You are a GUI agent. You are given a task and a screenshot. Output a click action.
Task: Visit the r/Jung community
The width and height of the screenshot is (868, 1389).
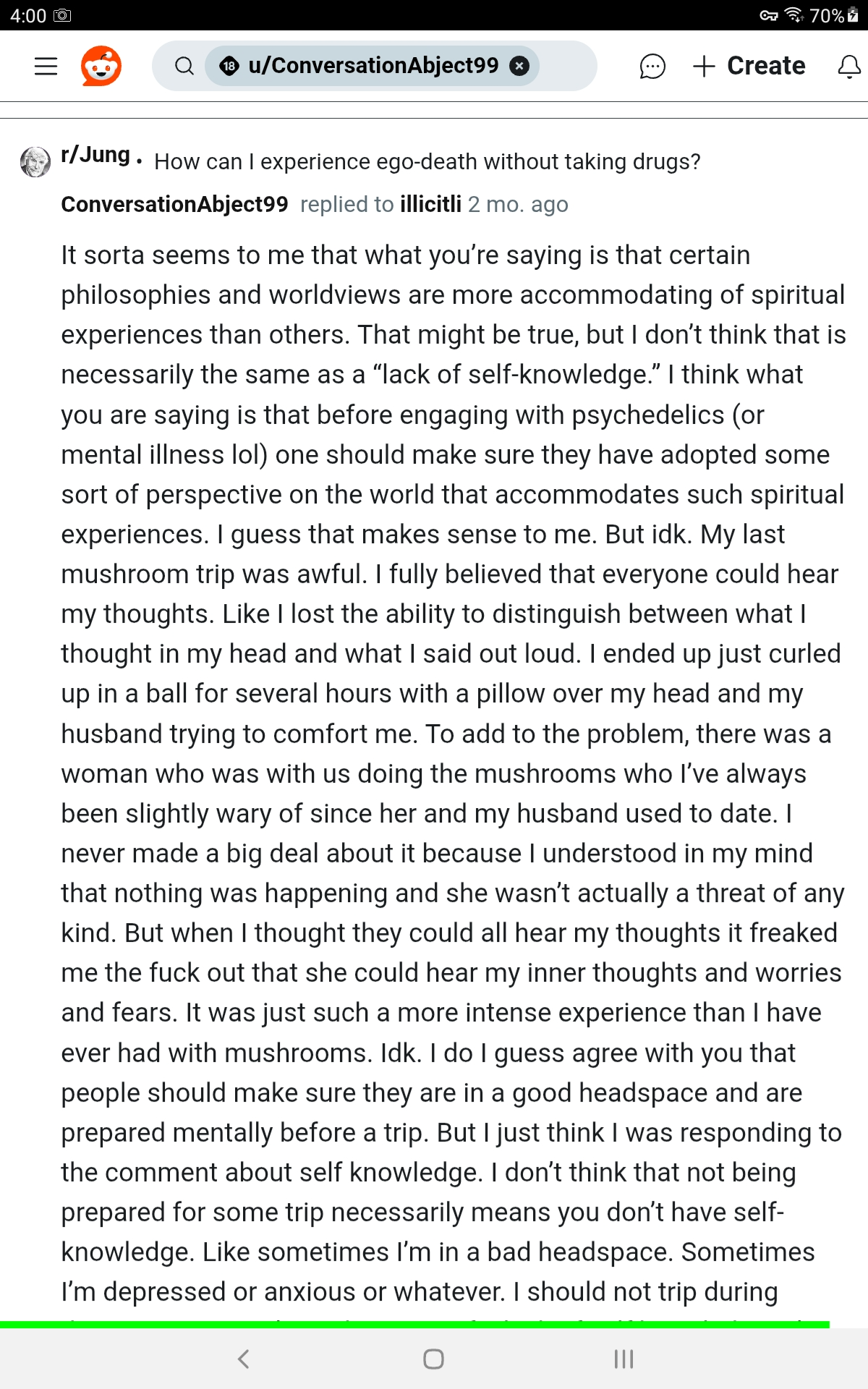[95, 155]
